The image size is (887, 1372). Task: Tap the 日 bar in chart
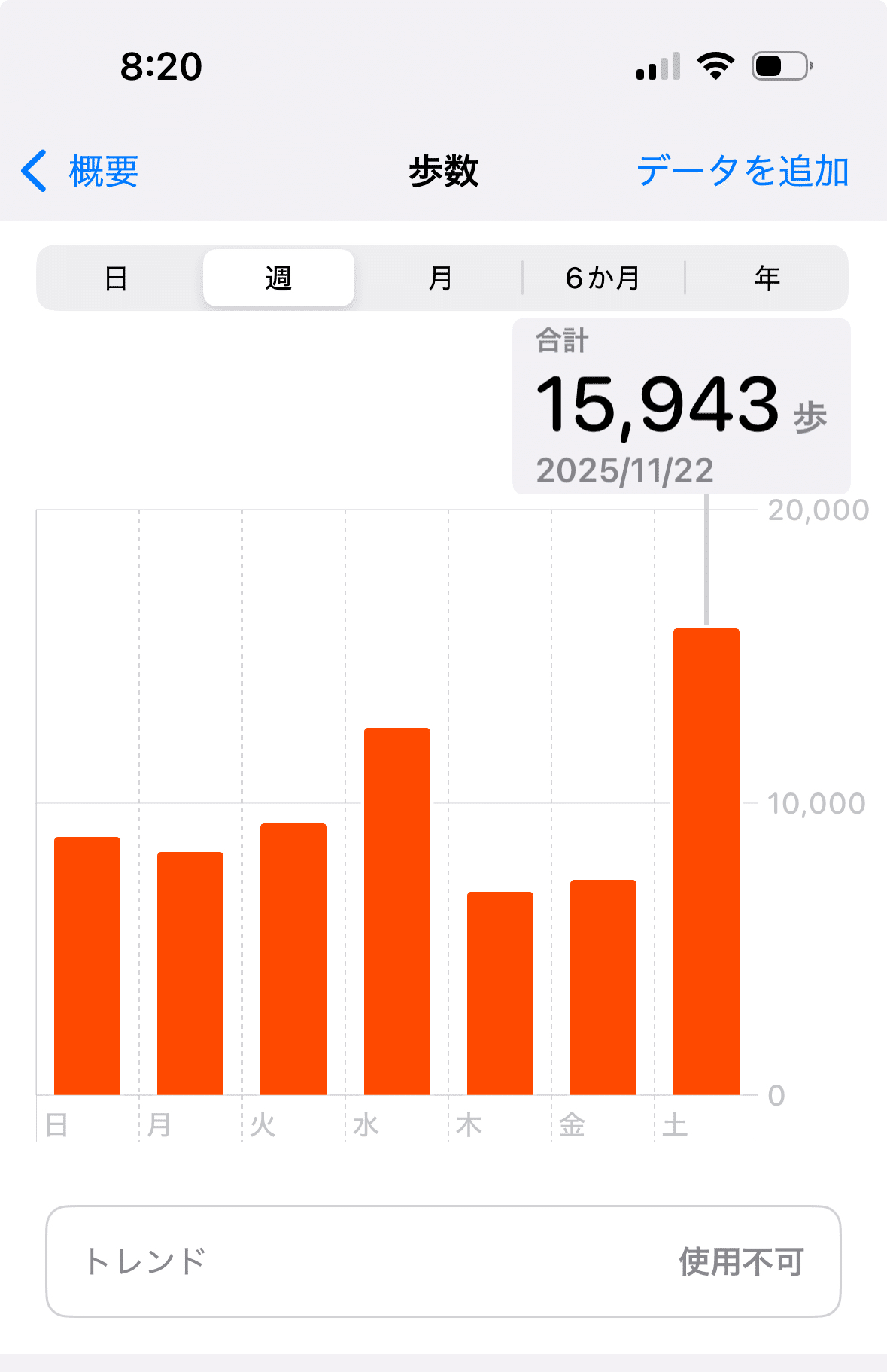coord(87,966)
